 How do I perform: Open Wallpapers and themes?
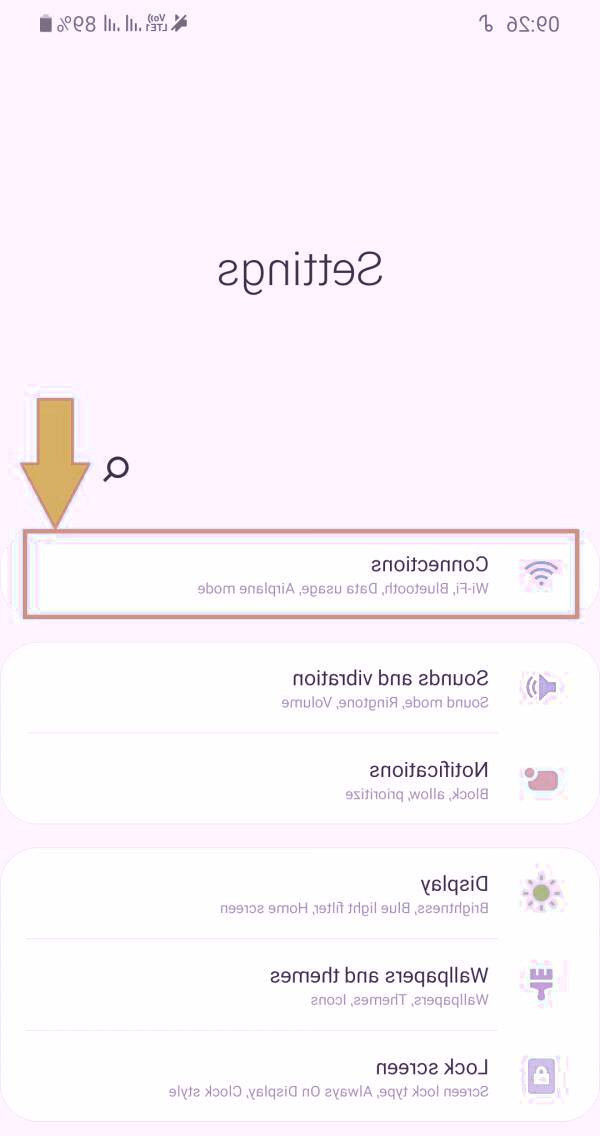coord(300,984)
